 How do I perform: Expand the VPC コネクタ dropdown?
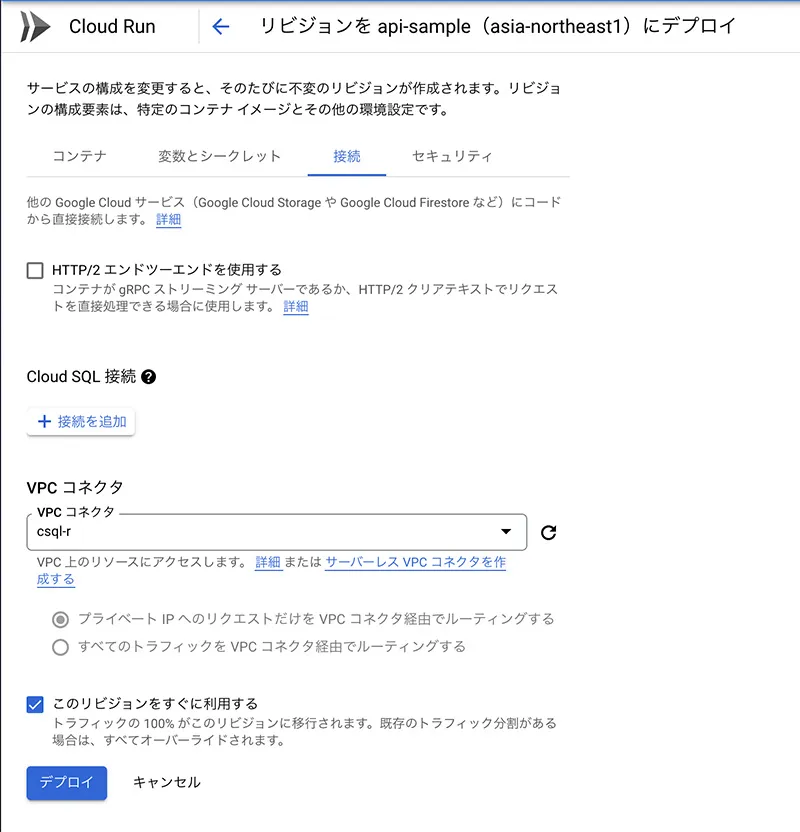click(x=504, y=532)
